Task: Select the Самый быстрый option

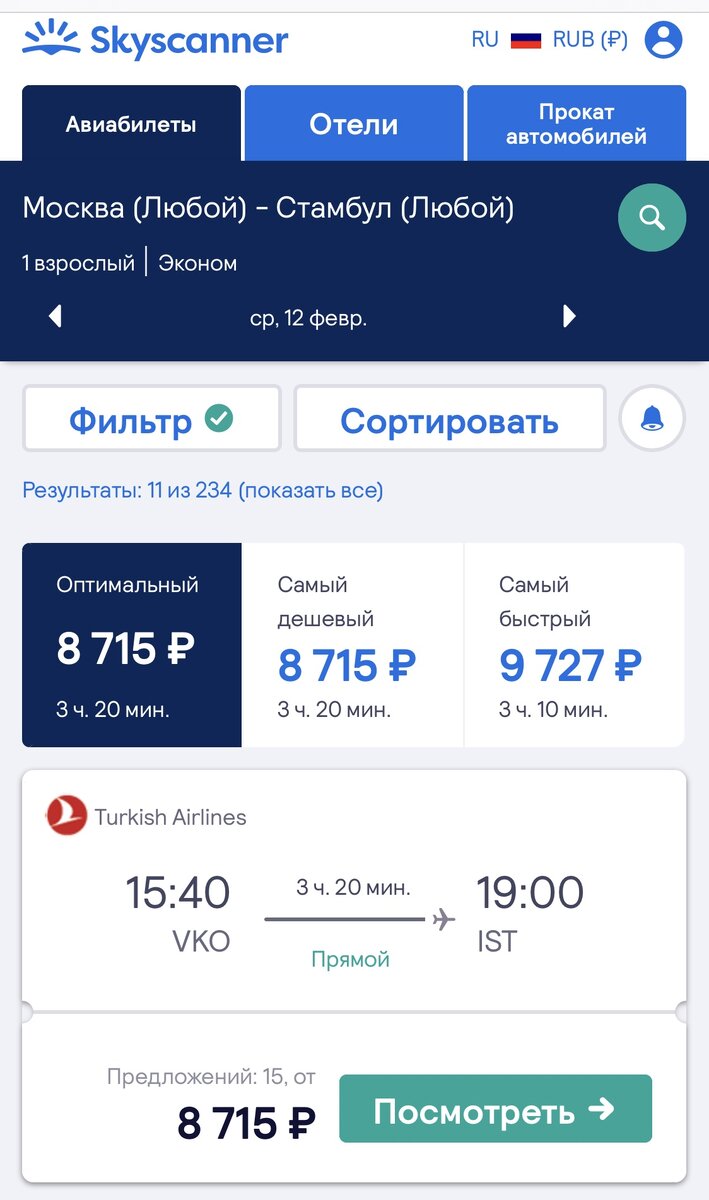Action: point(575,645)
